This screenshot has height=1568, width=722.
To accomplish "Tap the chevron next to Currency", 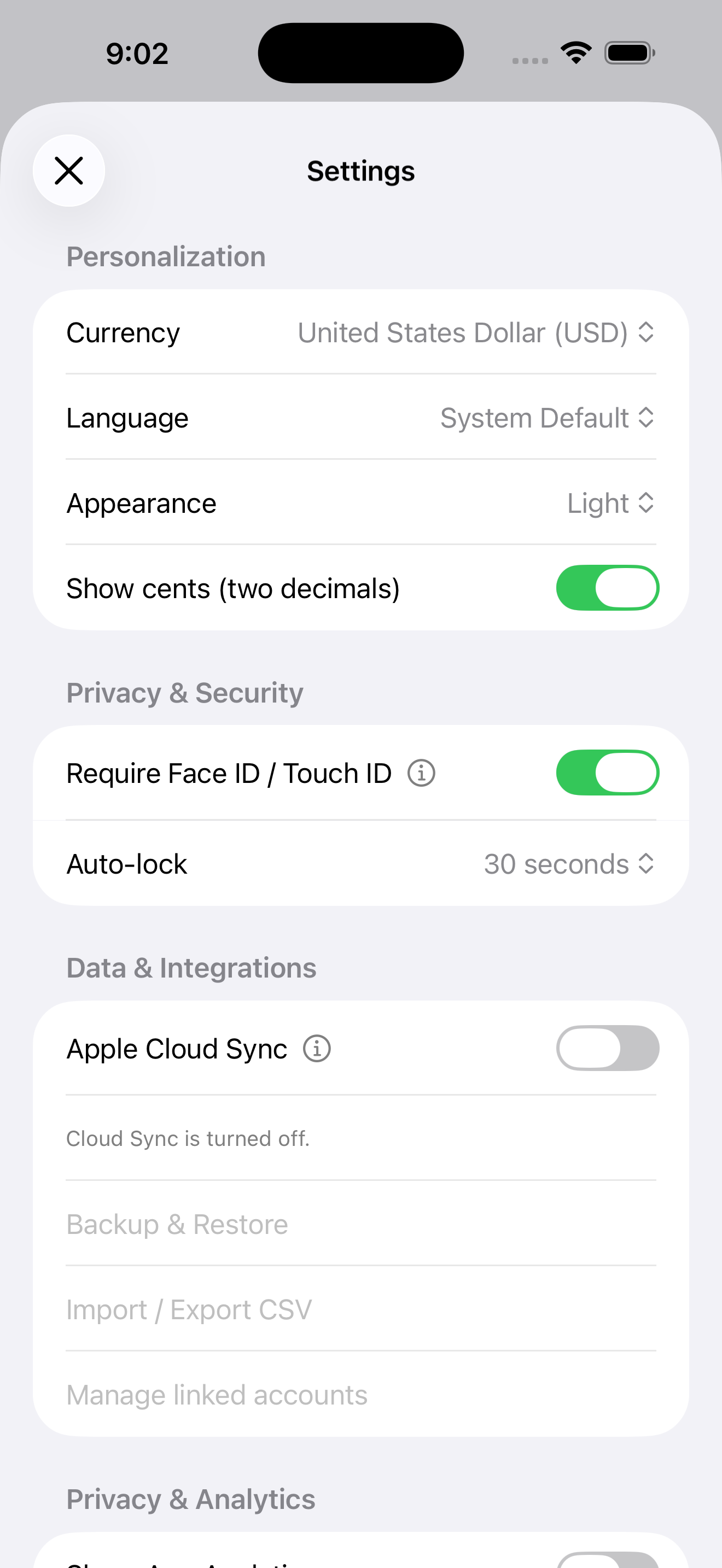I will [x=647, y=332].
